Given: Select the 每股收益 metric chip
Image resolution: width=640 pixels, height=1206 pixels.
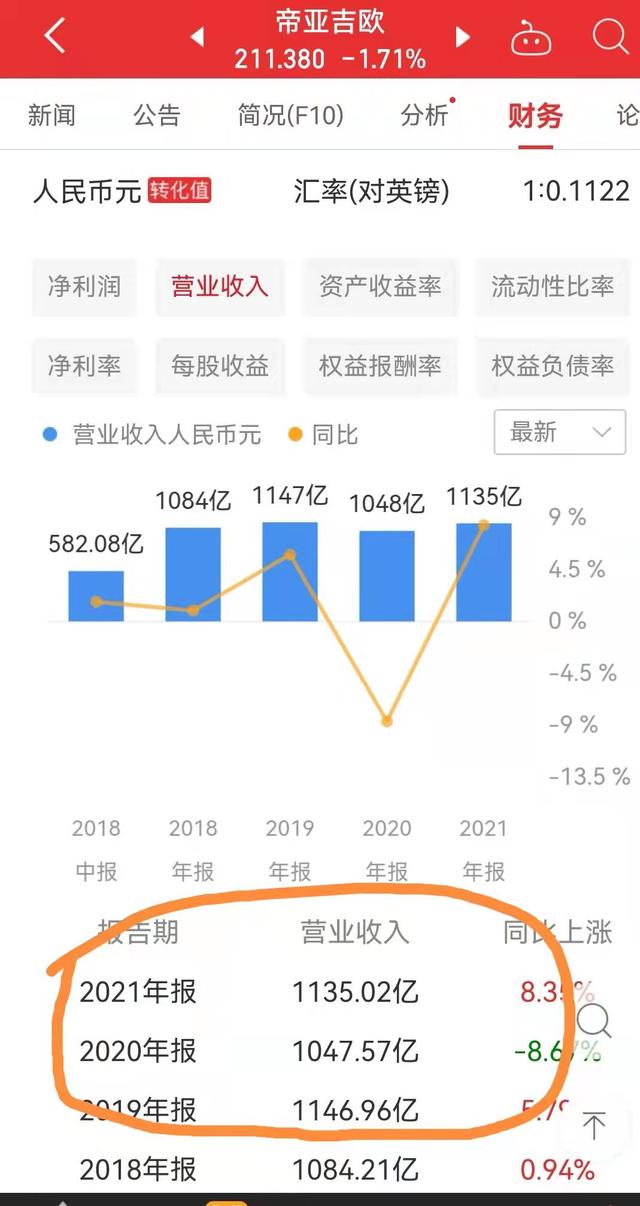Looking at the screenshot, I should 220,366.
